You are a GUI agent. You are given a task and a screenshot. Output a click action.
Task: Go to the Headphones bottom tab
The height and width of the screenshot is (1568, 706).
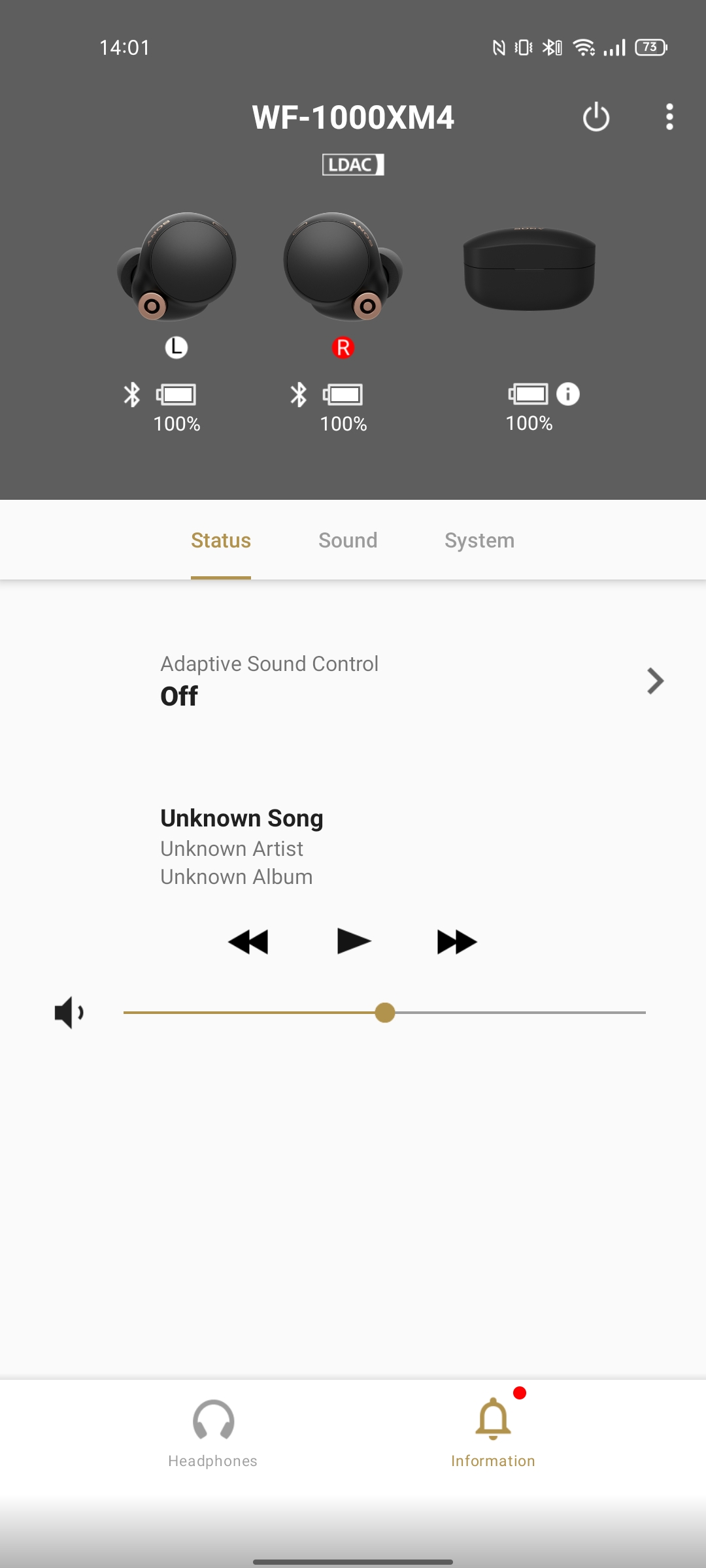(x=213, y=1433)
